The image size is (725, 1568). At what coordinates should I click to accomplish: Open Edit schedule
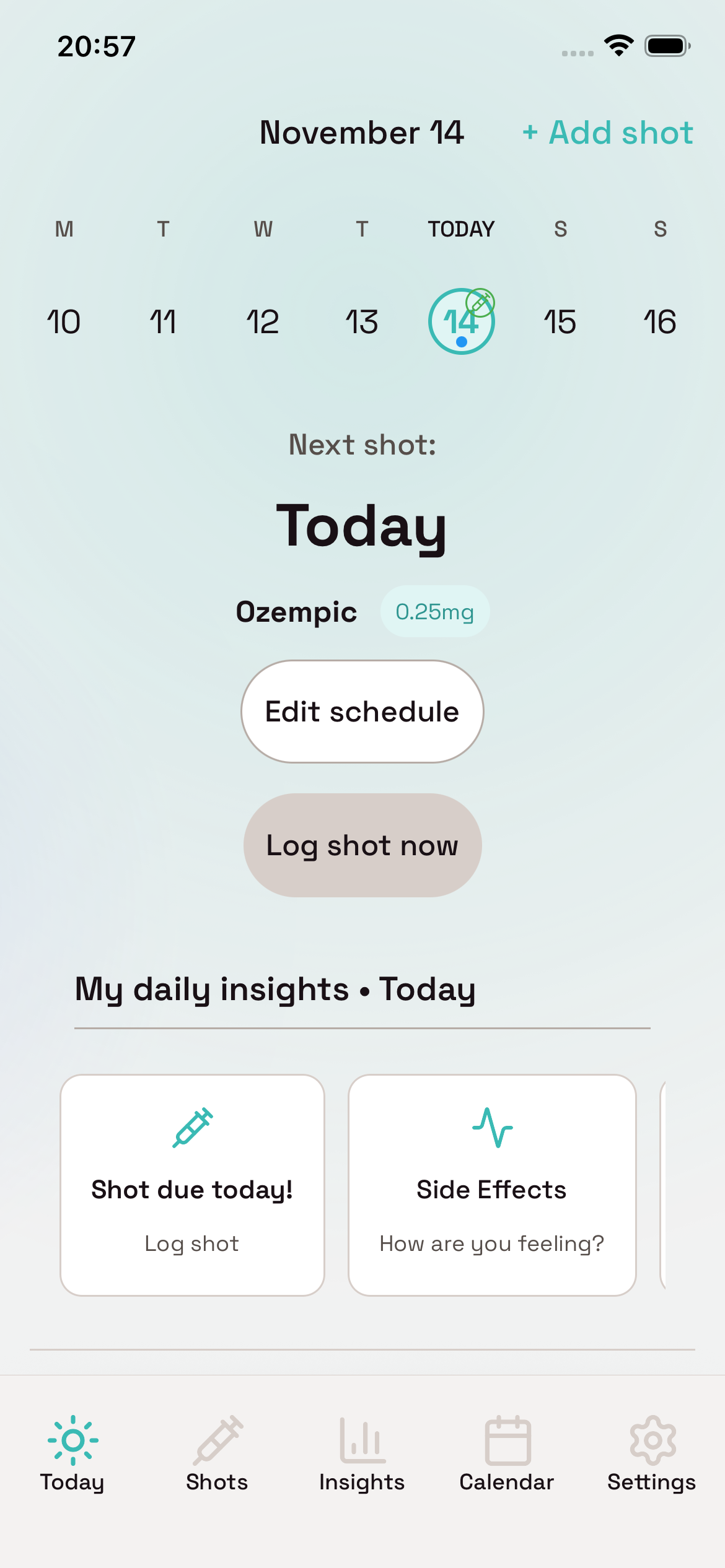(362, 712)
